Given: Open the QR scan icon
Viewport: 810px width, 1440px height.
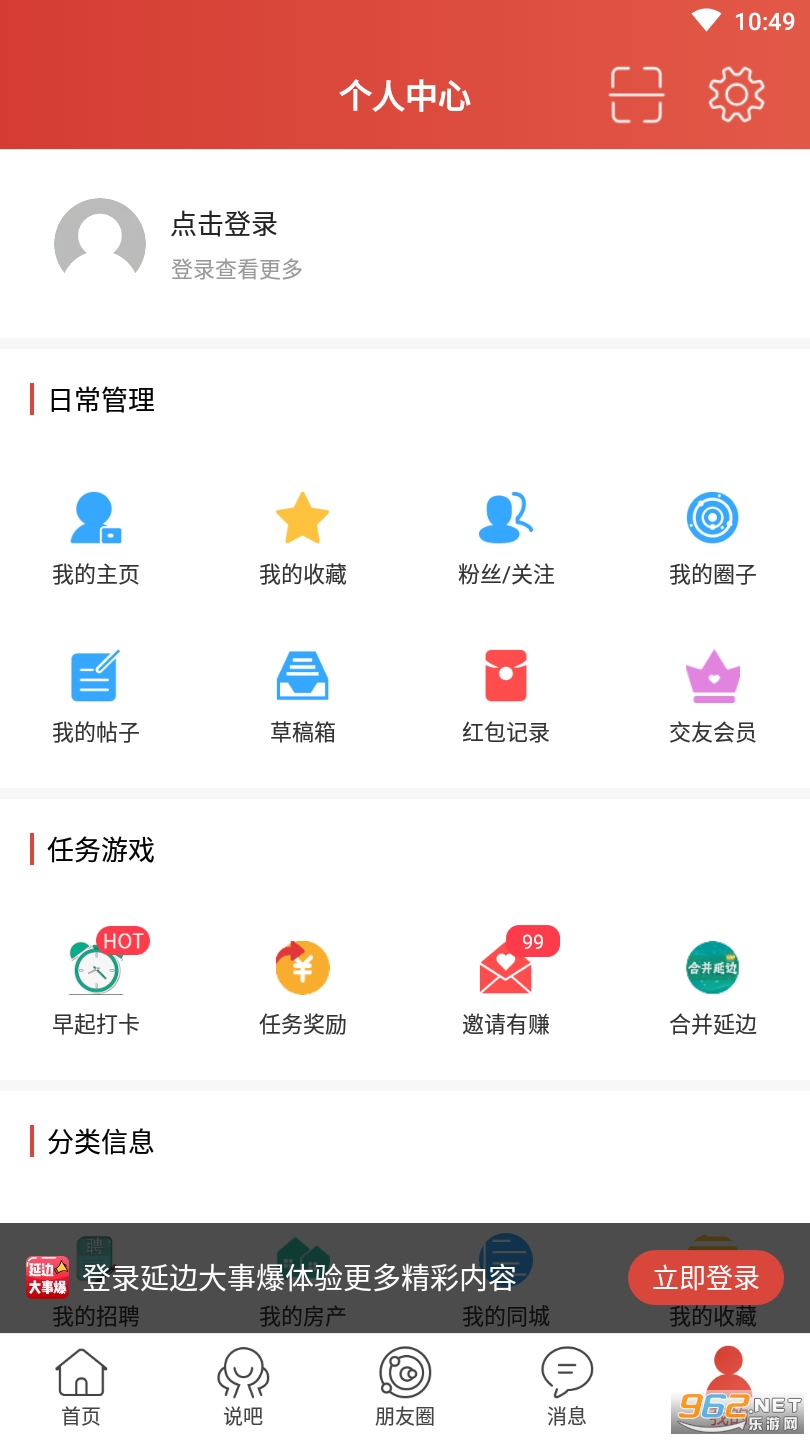Looking at the screenshot, I should pyautogui.click(x=636, y=95).
